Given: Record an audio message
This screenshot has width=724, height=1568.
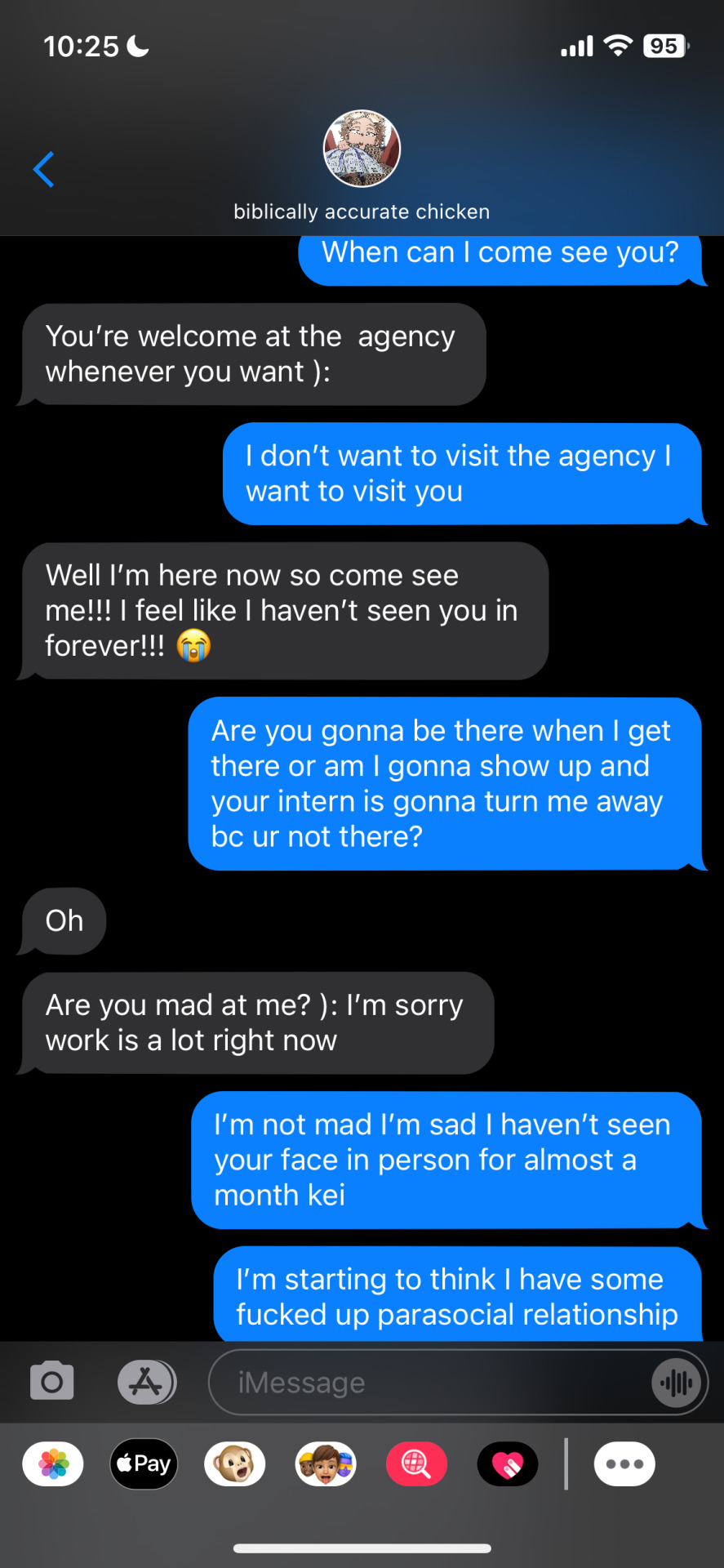Looking at the screenshot, I should [x=677, y=1383].
